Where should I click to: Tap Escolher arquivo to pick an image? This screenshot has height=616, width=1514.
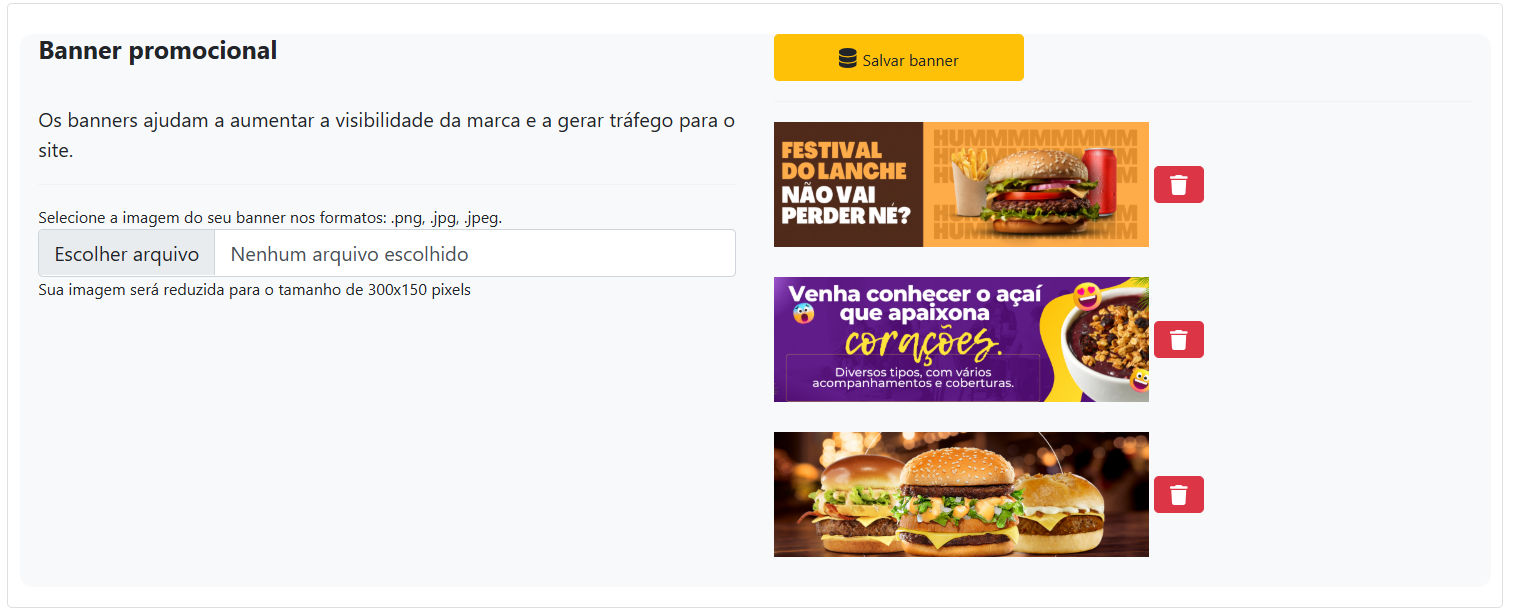[x=127, y=254]
